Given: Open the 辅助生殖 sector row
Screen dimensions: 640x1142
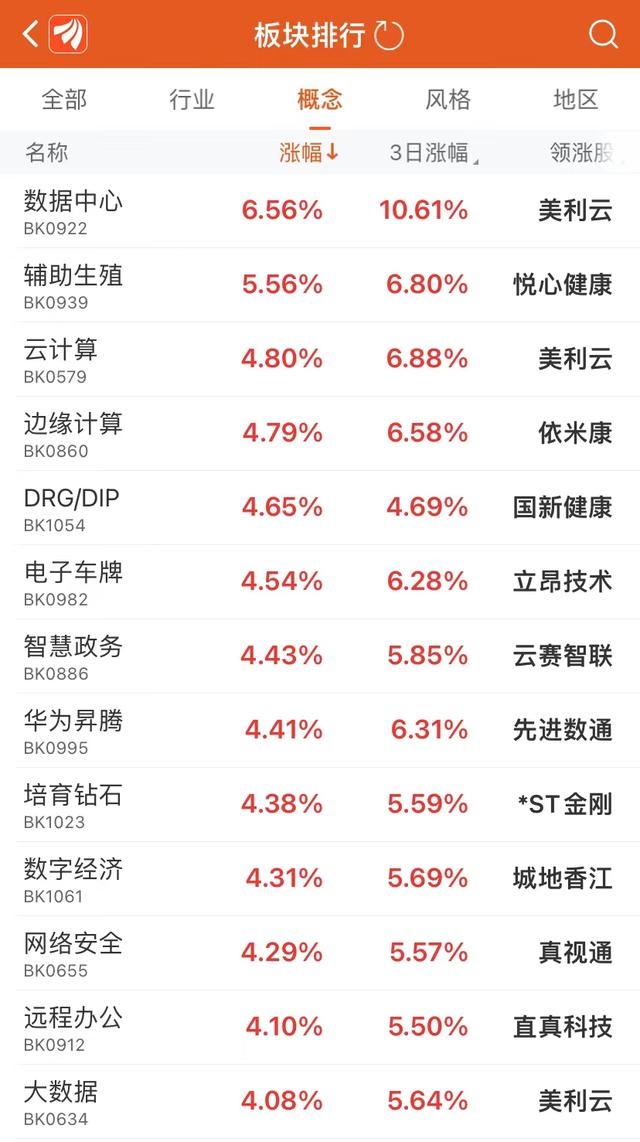Looking at the screenshot, I should pyautogui.click(x=320, y=286).
